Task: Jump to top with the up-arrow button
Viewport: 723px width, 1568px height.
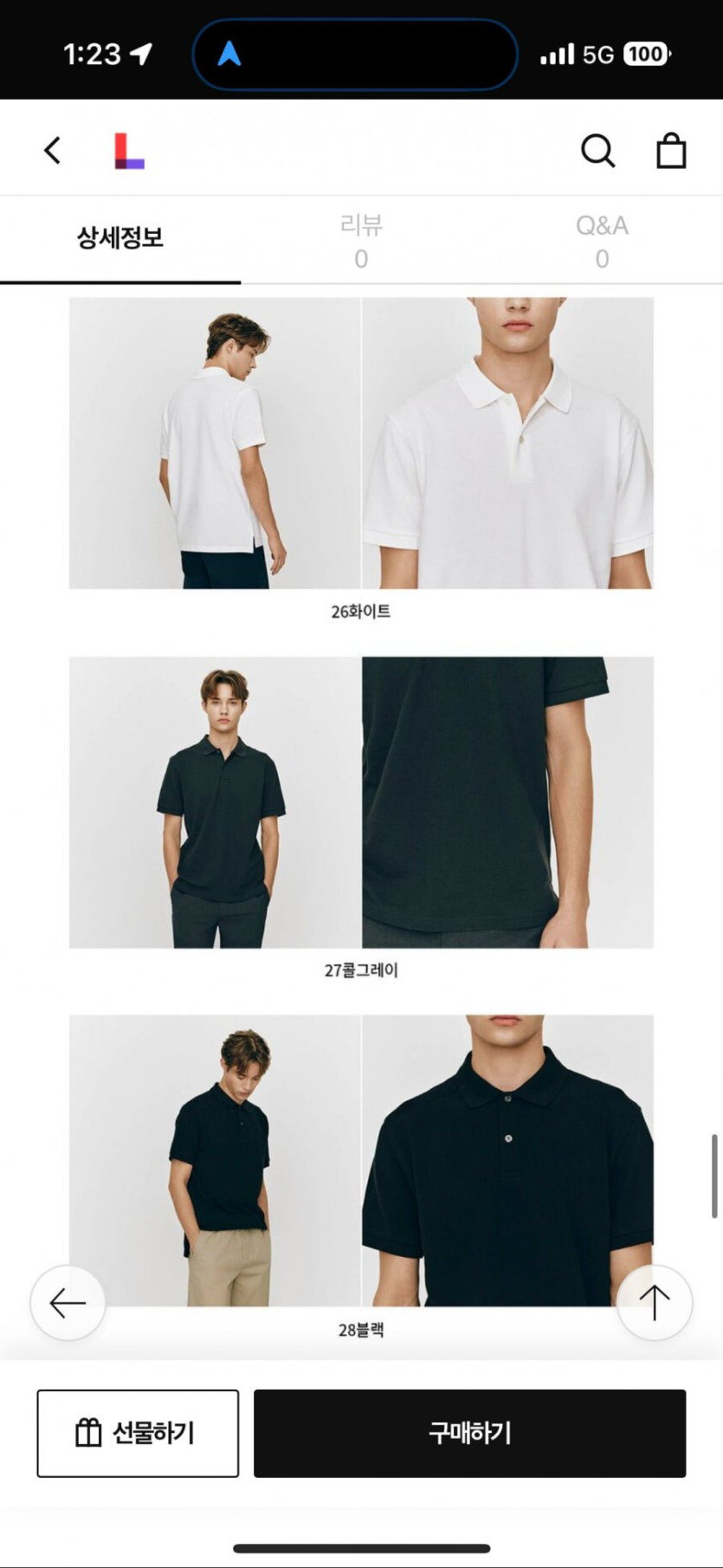Action: [655, 1302]
